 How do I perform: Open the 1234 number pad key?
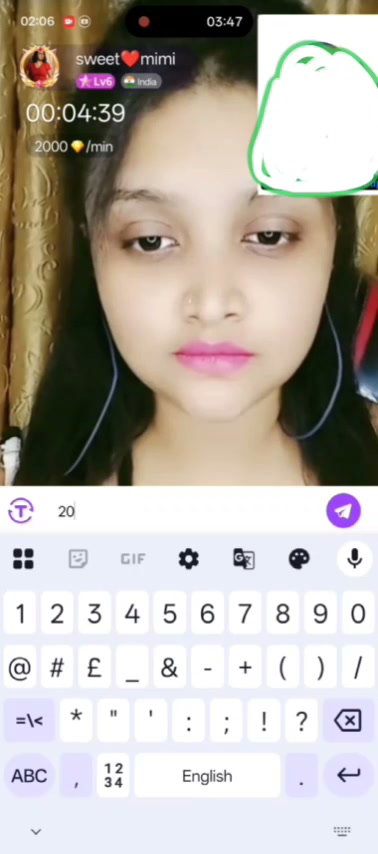click(x=113, y=776)
